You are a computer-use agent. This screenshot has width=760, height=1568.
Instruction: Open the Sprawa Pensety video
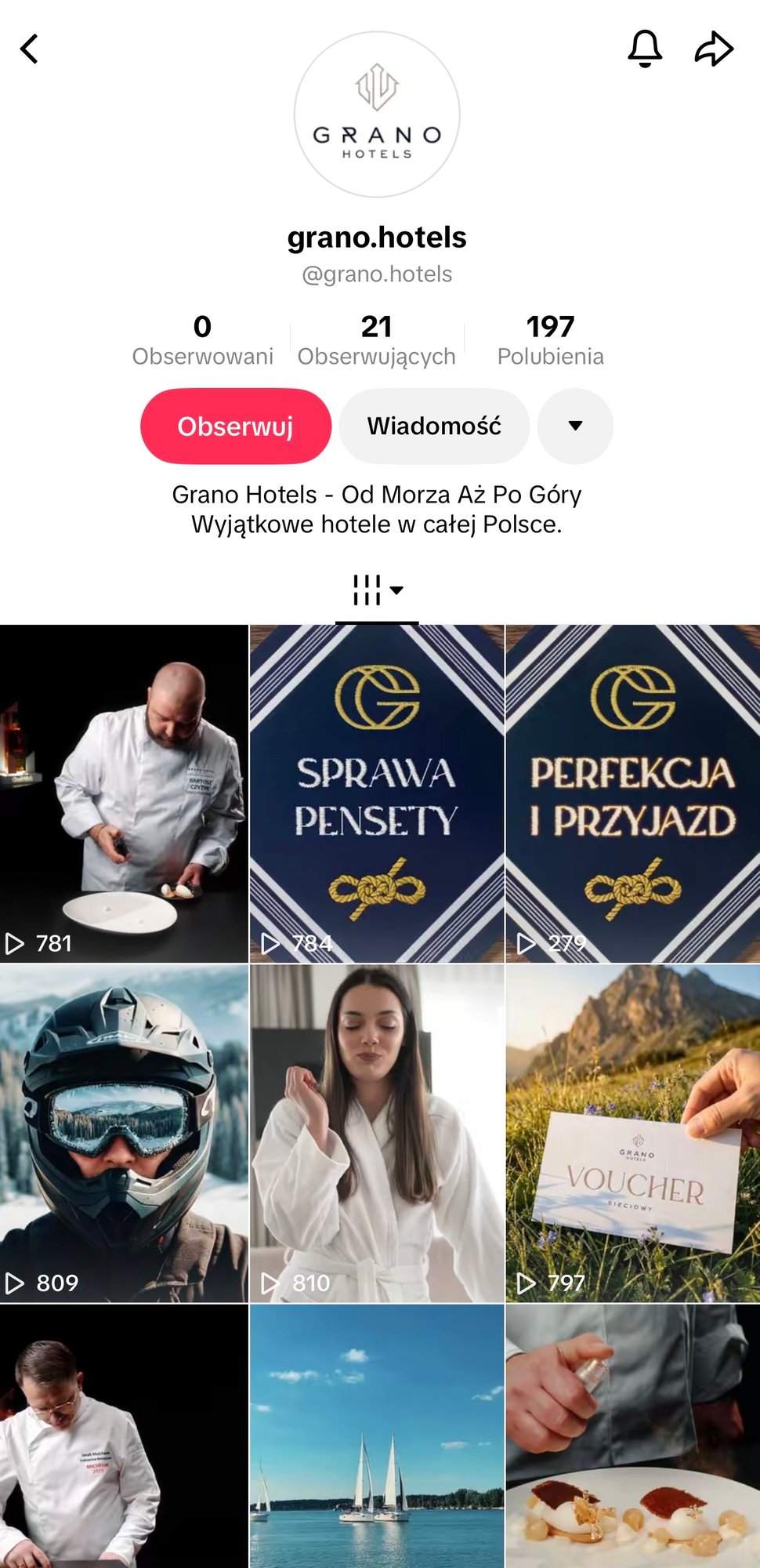tap(377, 793)
